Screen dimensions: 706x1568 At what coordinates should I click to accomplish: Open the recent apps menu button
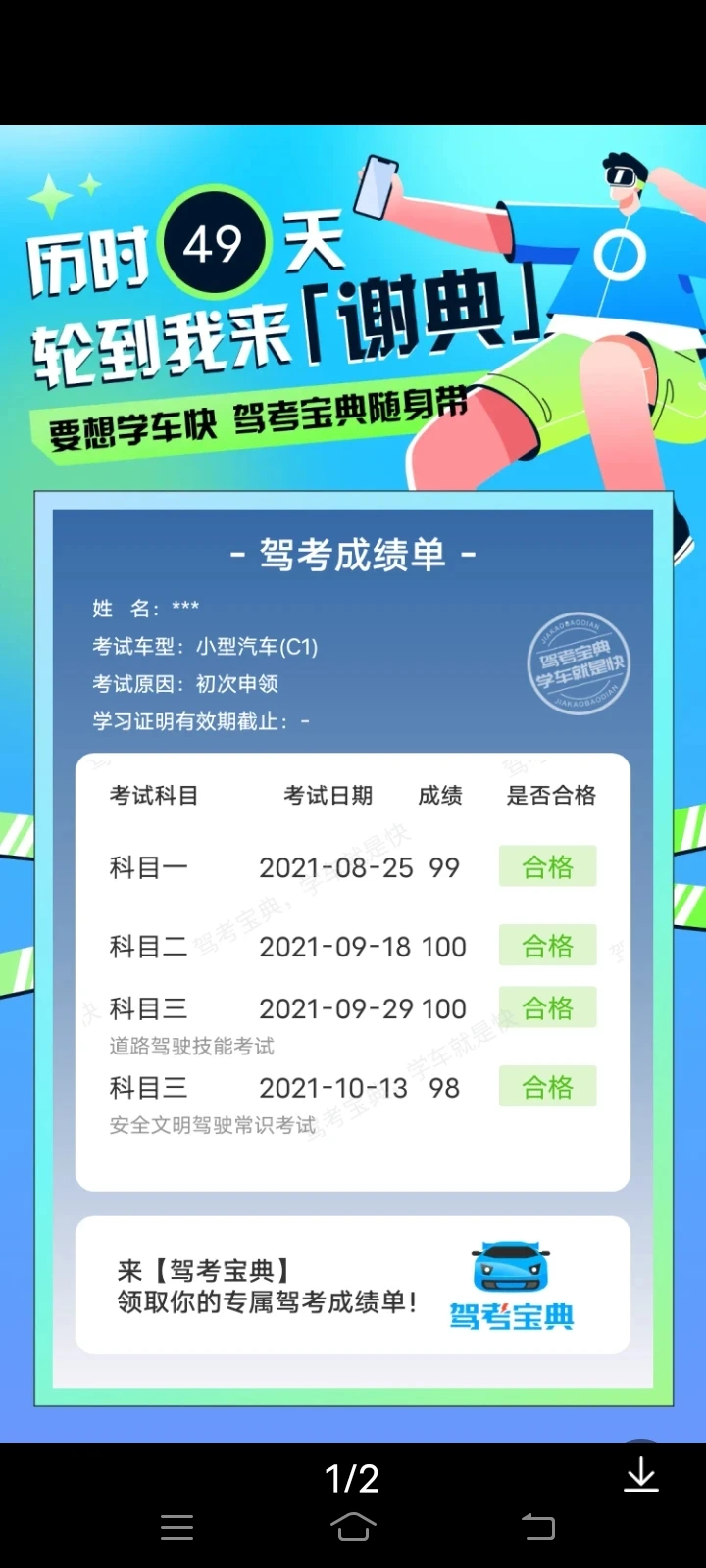tap(176, 1527)
